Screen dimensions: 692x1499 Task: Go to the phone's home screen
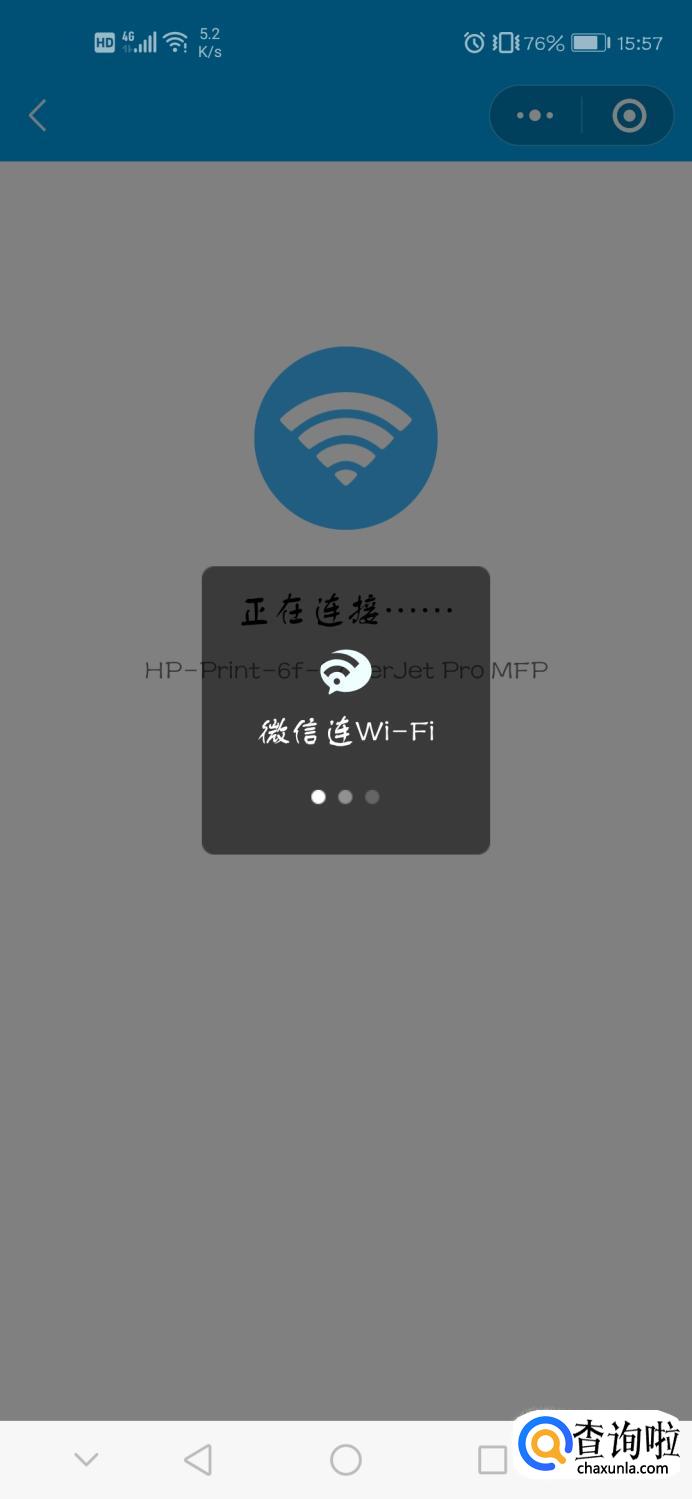pyautogui.click(x=346, y=1460)
